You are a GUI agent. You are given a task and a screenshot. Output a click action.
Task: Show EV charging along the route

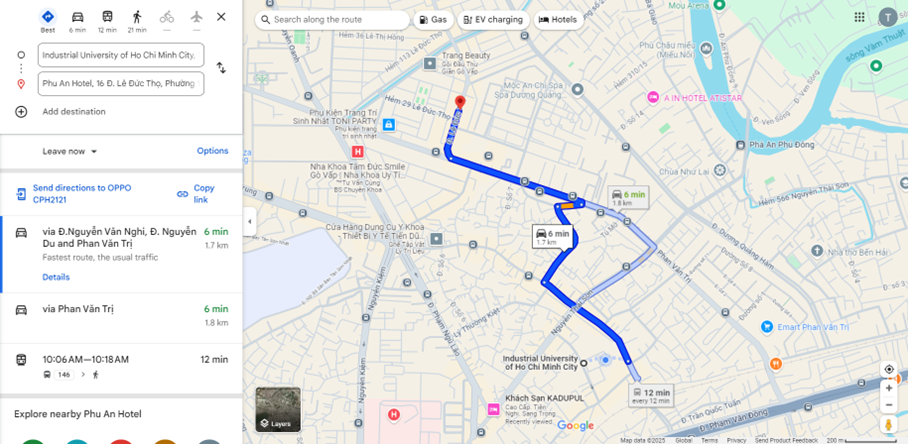[x=493, y=20]
